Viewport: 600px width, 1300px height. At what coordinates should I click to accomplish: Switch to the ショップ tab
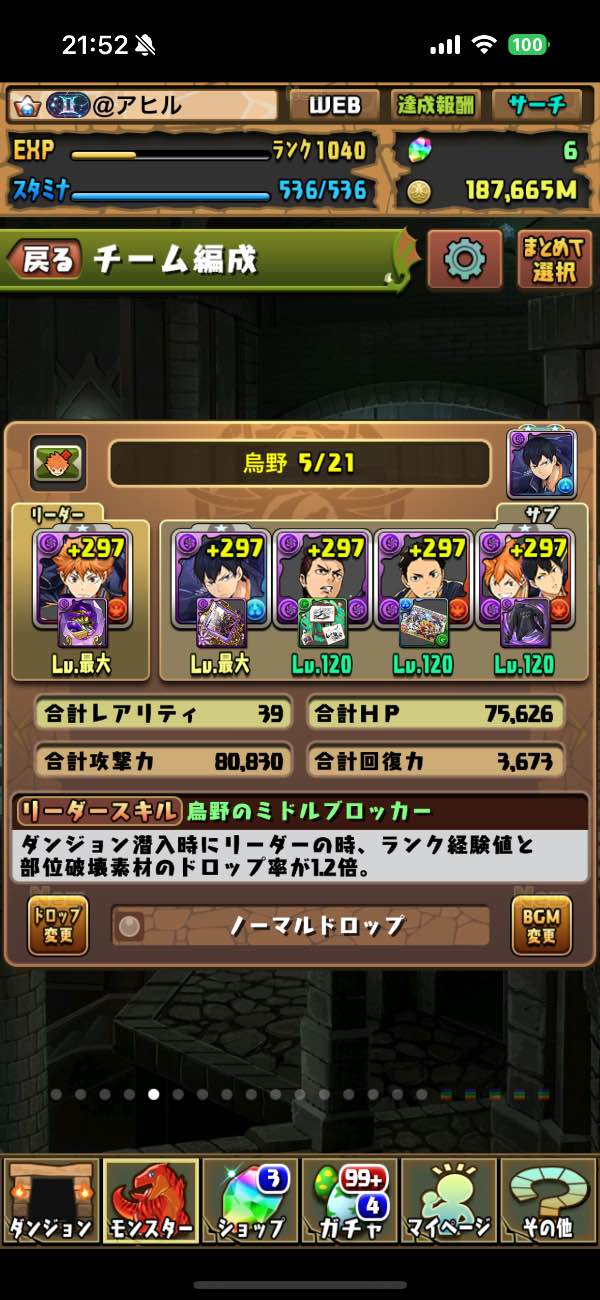[x=250, y=1200]
